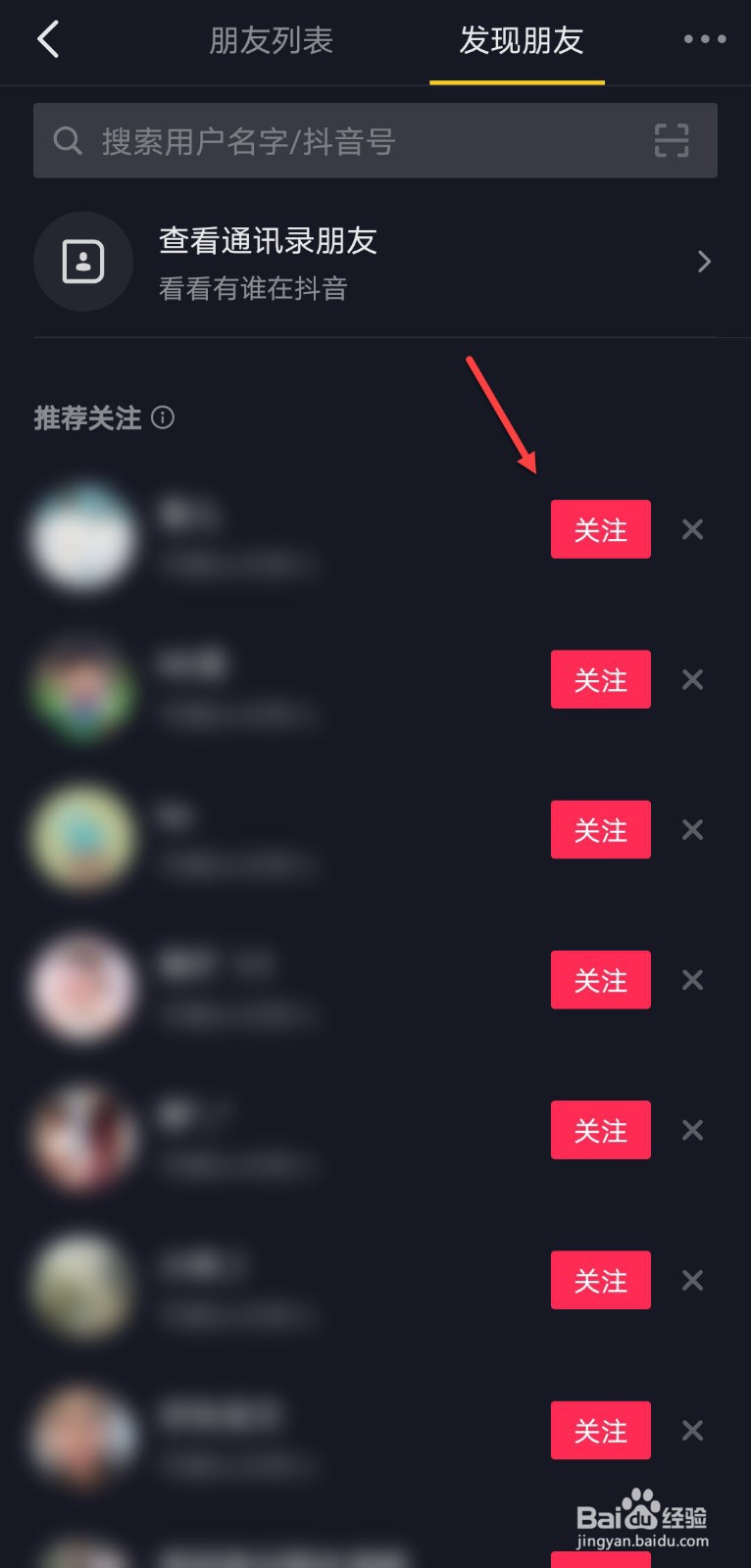
Task: Tap the search input field
Action: tap(294, 140)
